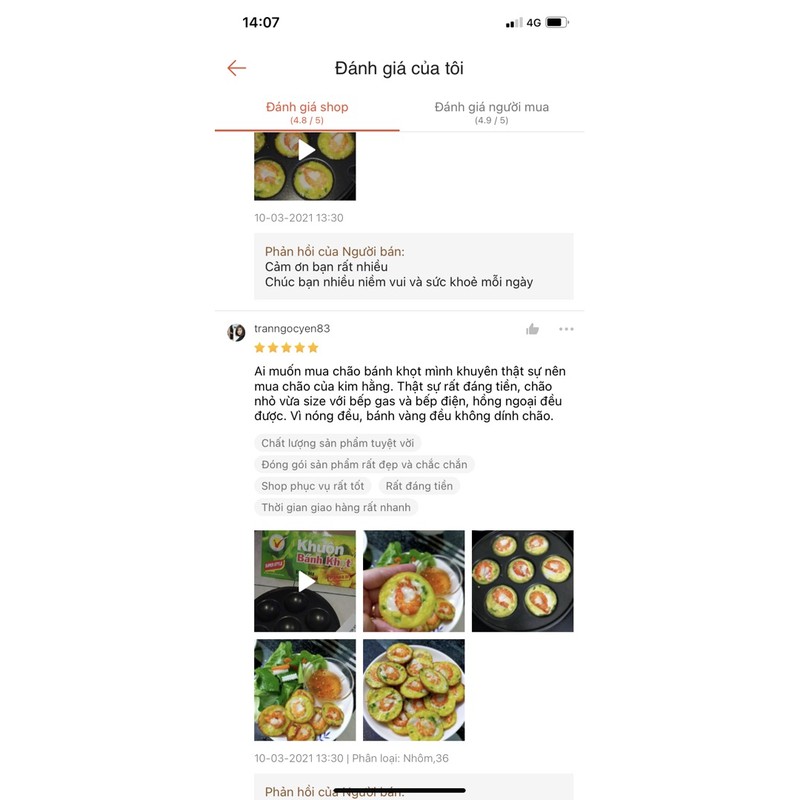
Task: Open the photo of a hand holding a cake
Action: [x=414, y=581]
